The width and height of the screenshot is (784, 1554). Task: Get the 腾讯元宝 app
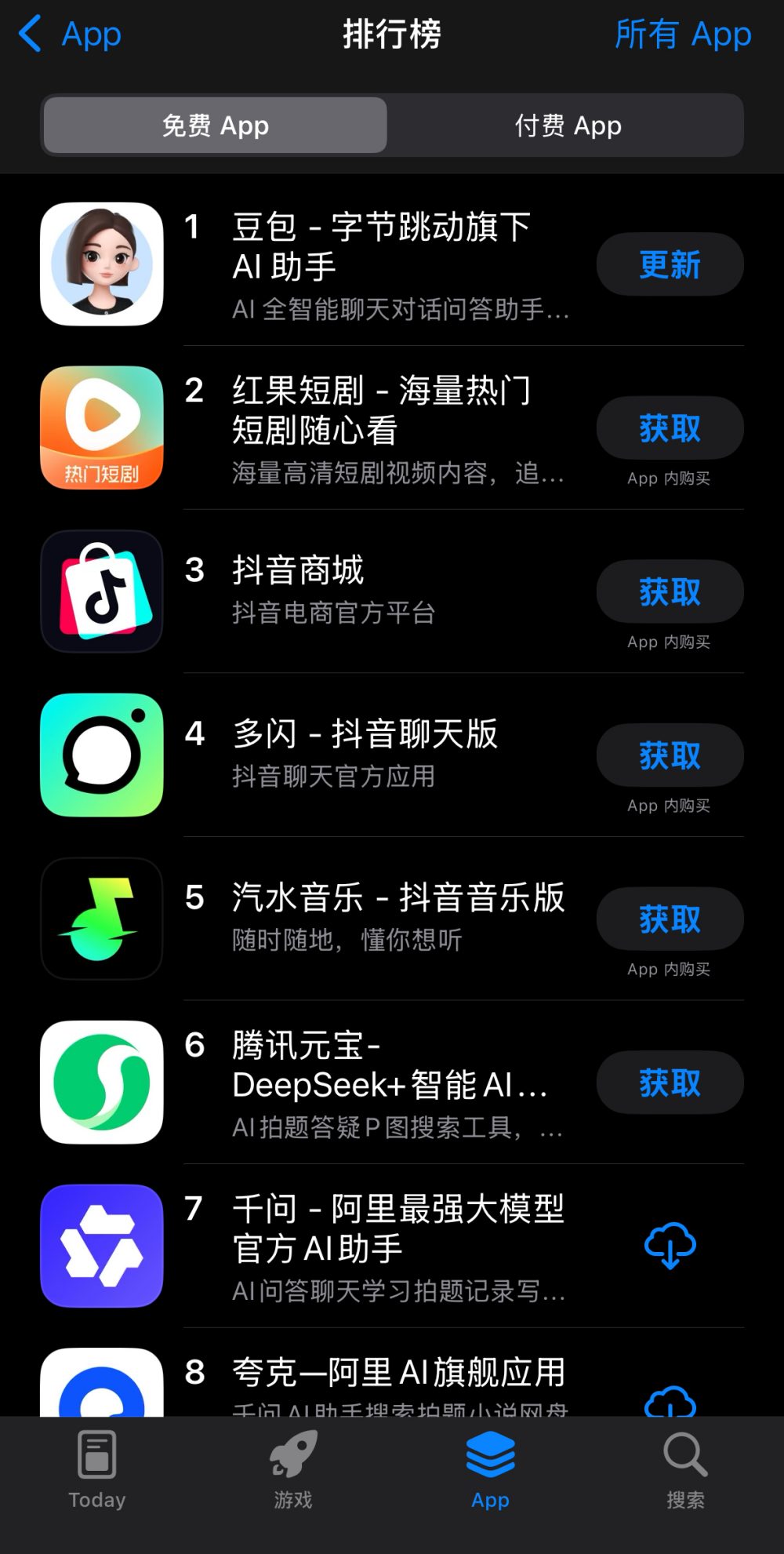670,1083
